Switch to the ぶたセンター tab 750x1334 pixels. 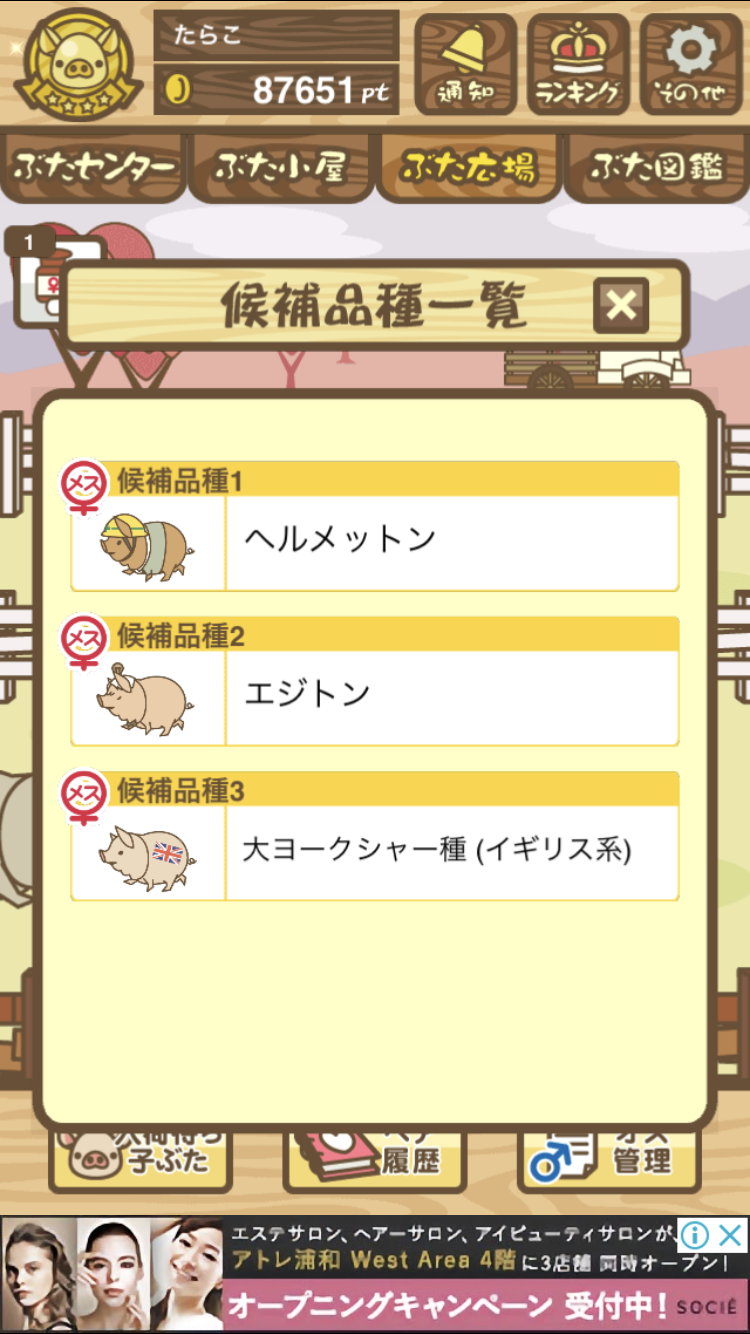[x=95, y=167]
